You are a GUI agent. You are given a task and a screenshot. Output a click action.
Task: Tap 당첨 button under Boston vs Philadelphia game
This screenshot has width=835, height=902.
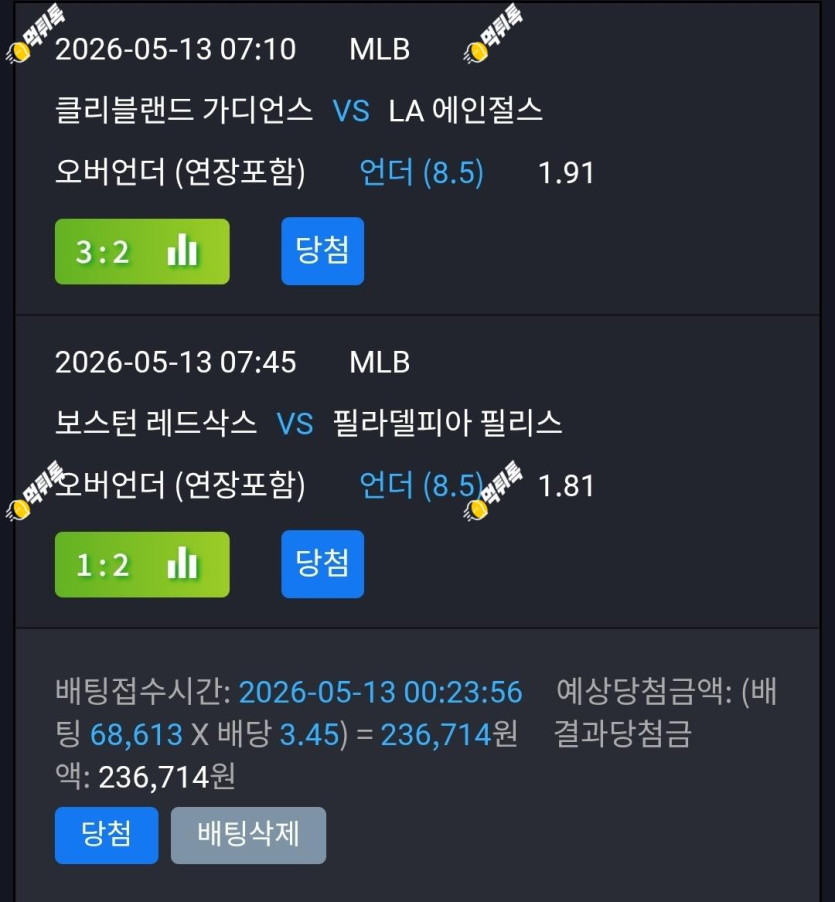coord(323,564)
